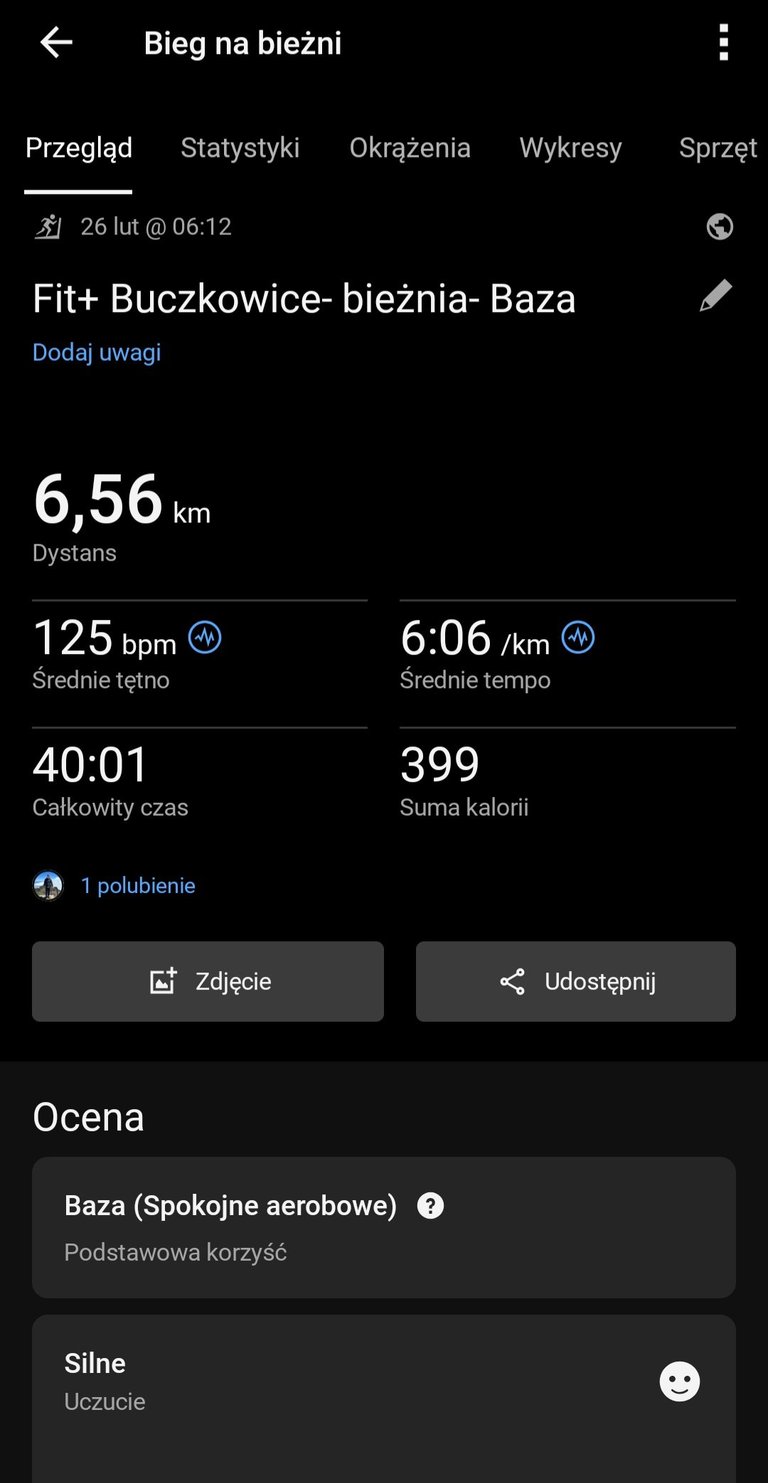The width and height of the screenshot is (768, 1483).
Task: Switch to the Okrążenia tab
Action: 409,148
